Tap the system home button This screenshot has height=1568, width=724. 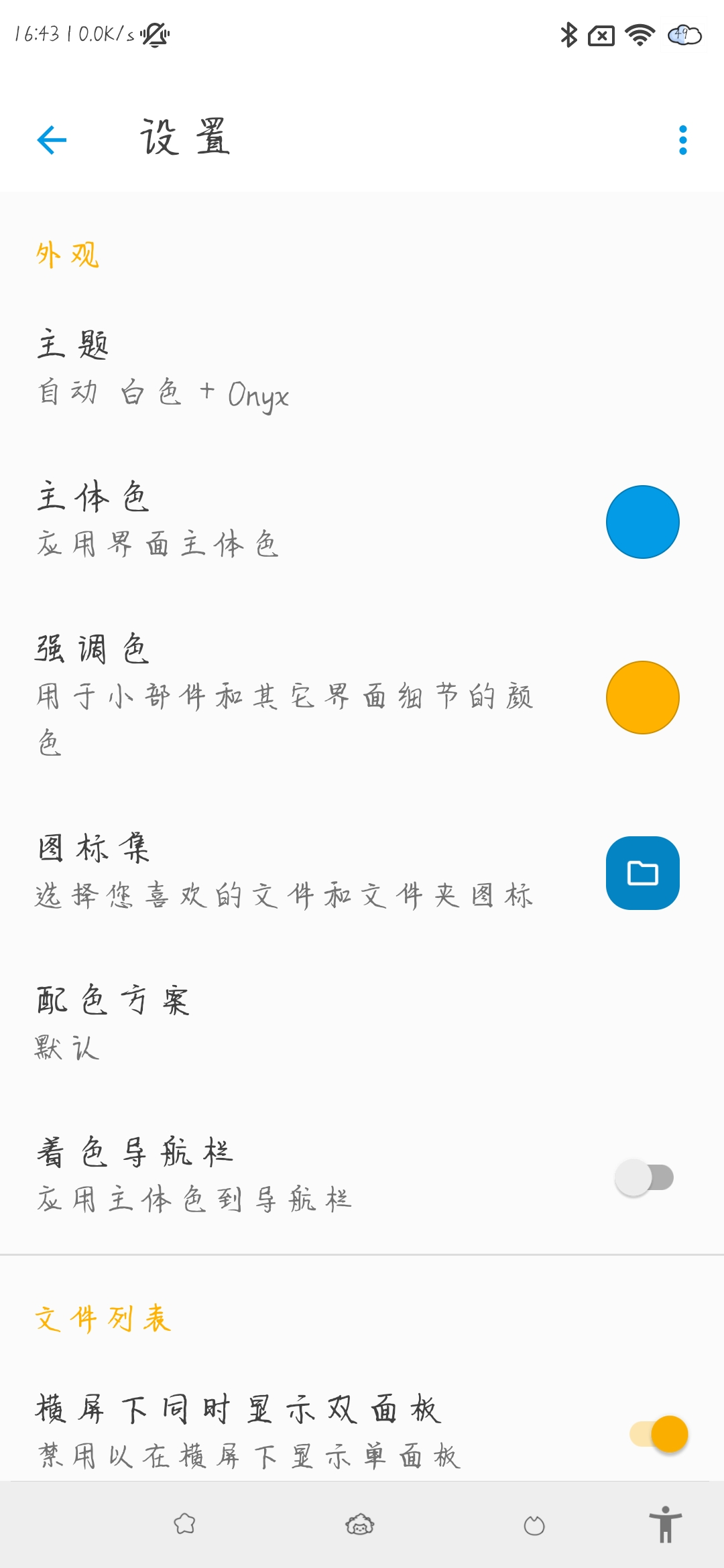pos(360,1525)
